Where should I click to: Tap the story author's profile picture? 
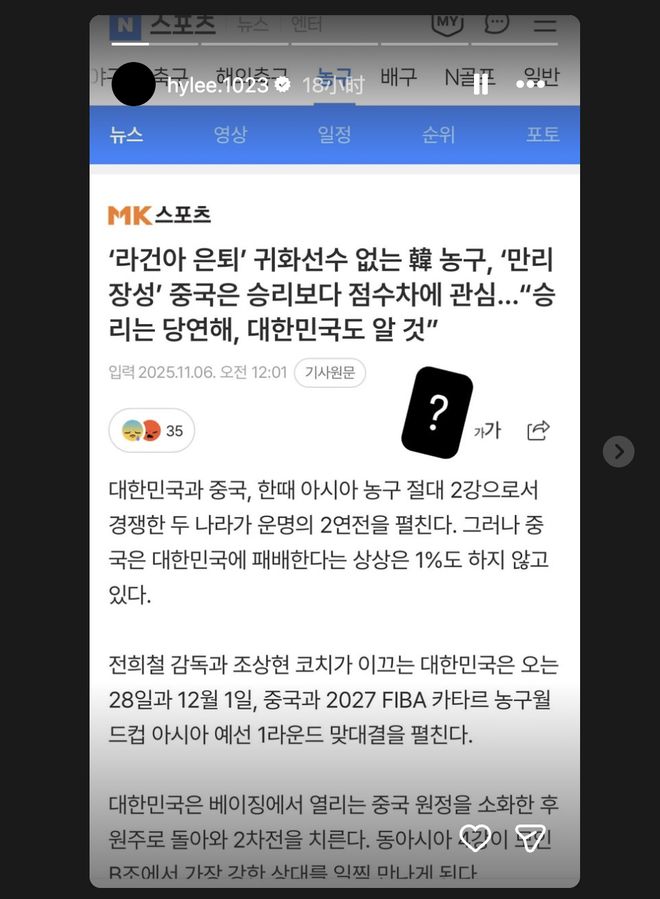click(x=133, y=84)
